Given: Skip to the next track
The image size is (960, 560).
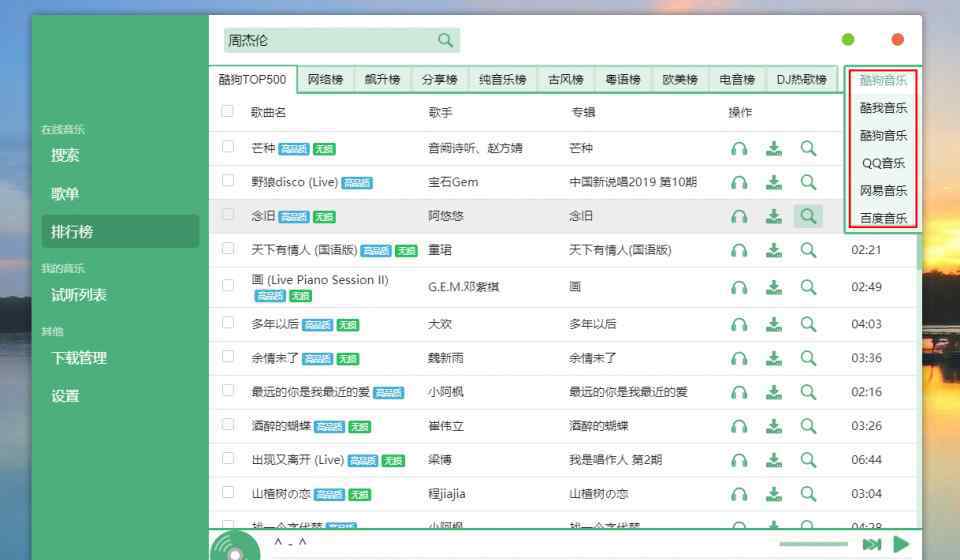Looking at the screenshot, I should point(871,544).
